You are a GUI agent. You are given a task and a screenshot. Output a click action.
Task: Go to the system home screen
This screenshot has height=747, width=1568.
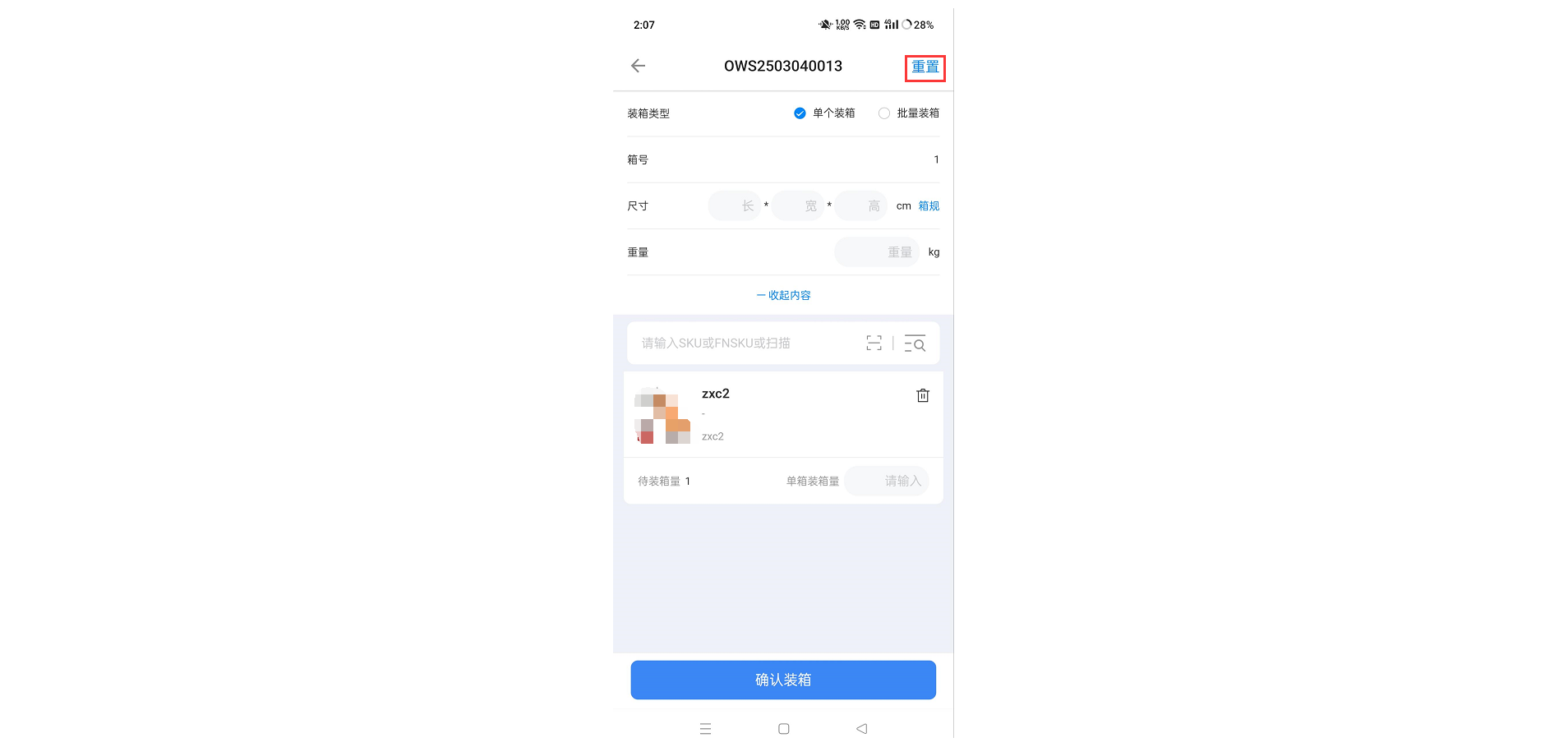coord(783,729)
